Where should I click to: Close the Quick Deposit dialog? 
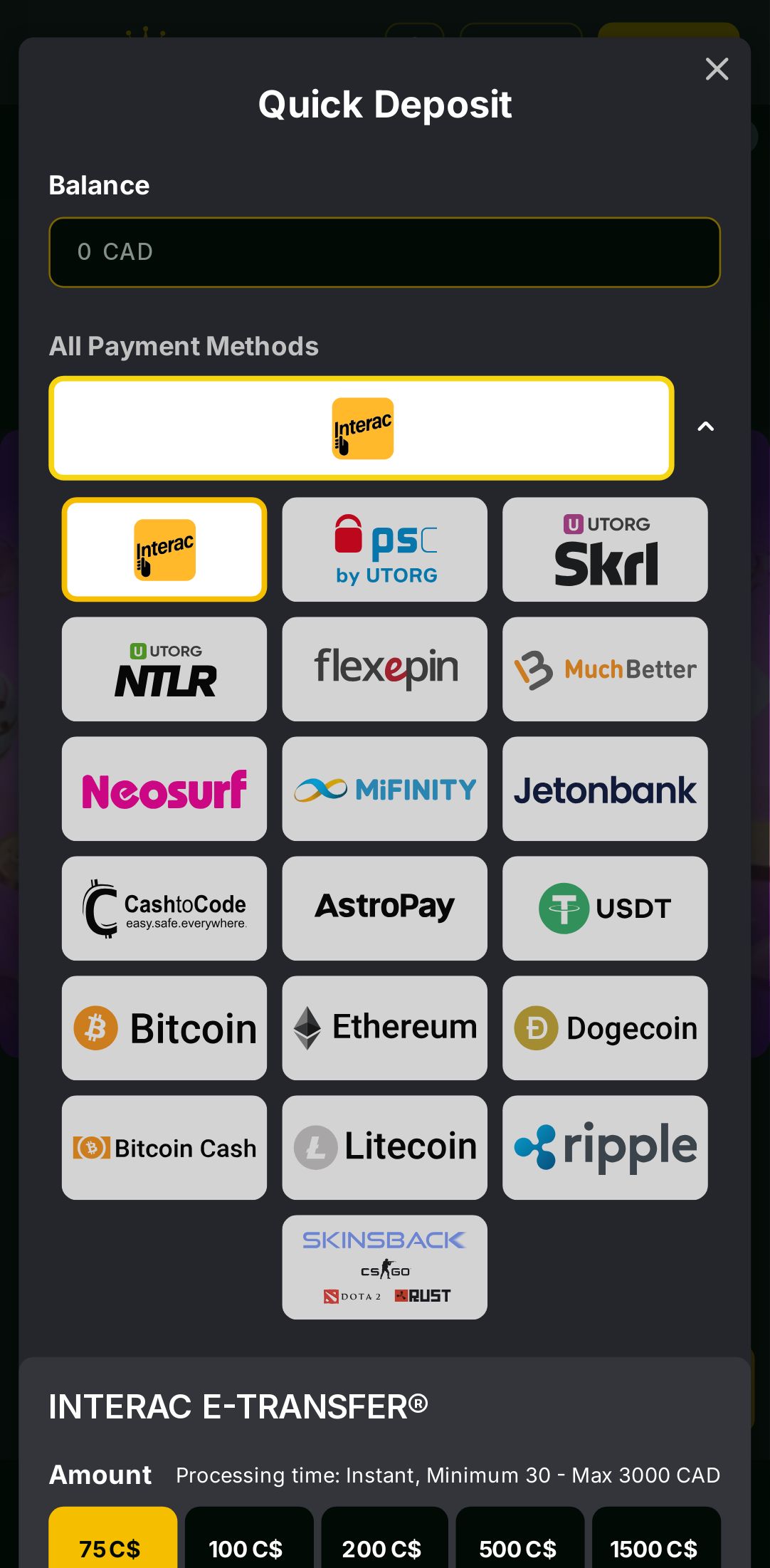pyautogui.click(x=717, y=69)
